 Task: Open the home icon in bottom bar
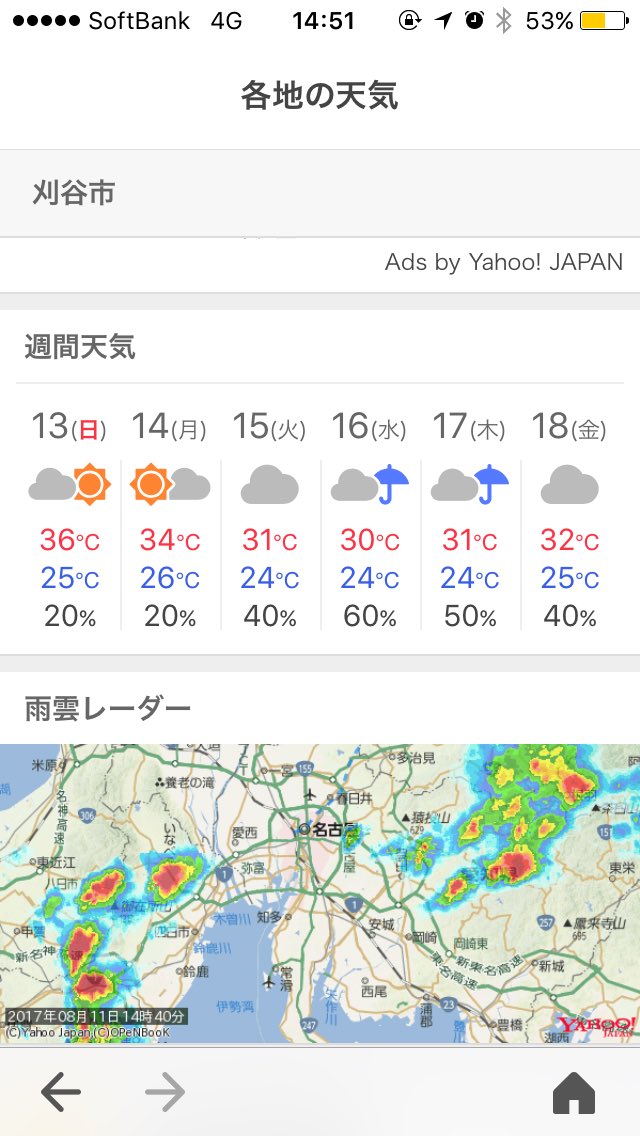(574, 1092)
